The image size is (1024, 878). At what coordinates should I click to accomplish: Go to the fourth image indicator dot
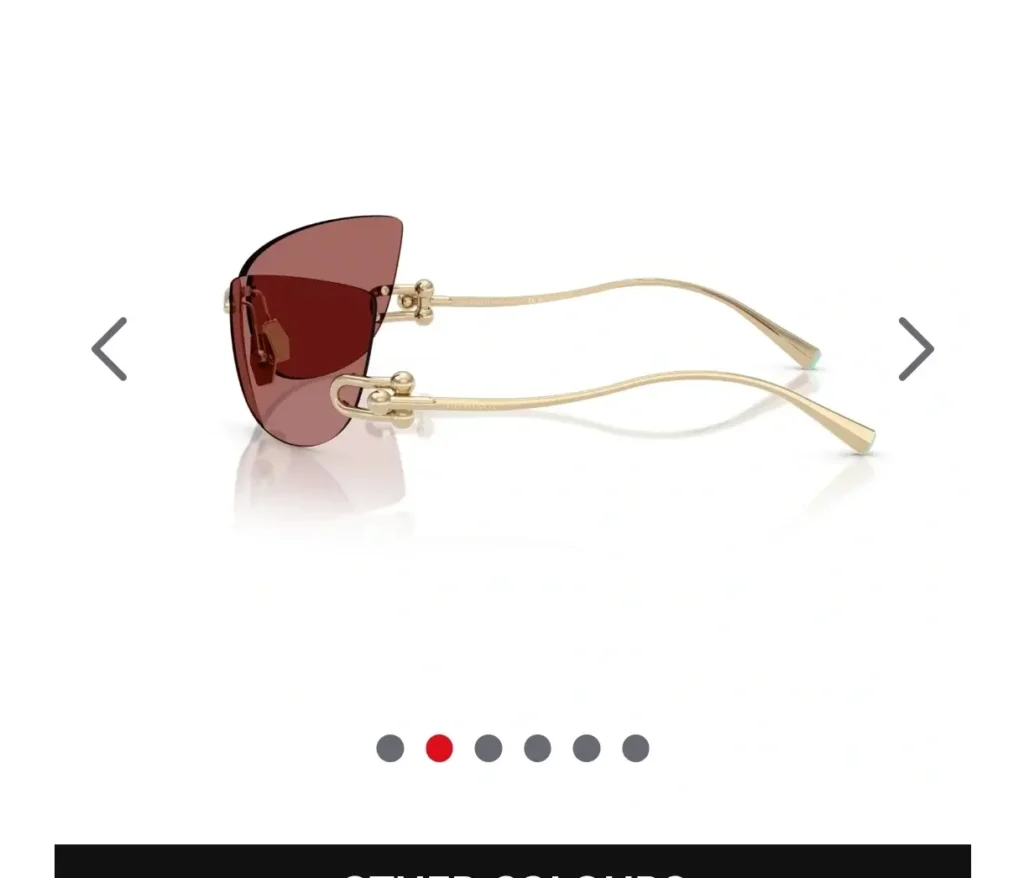pos(537,748)
